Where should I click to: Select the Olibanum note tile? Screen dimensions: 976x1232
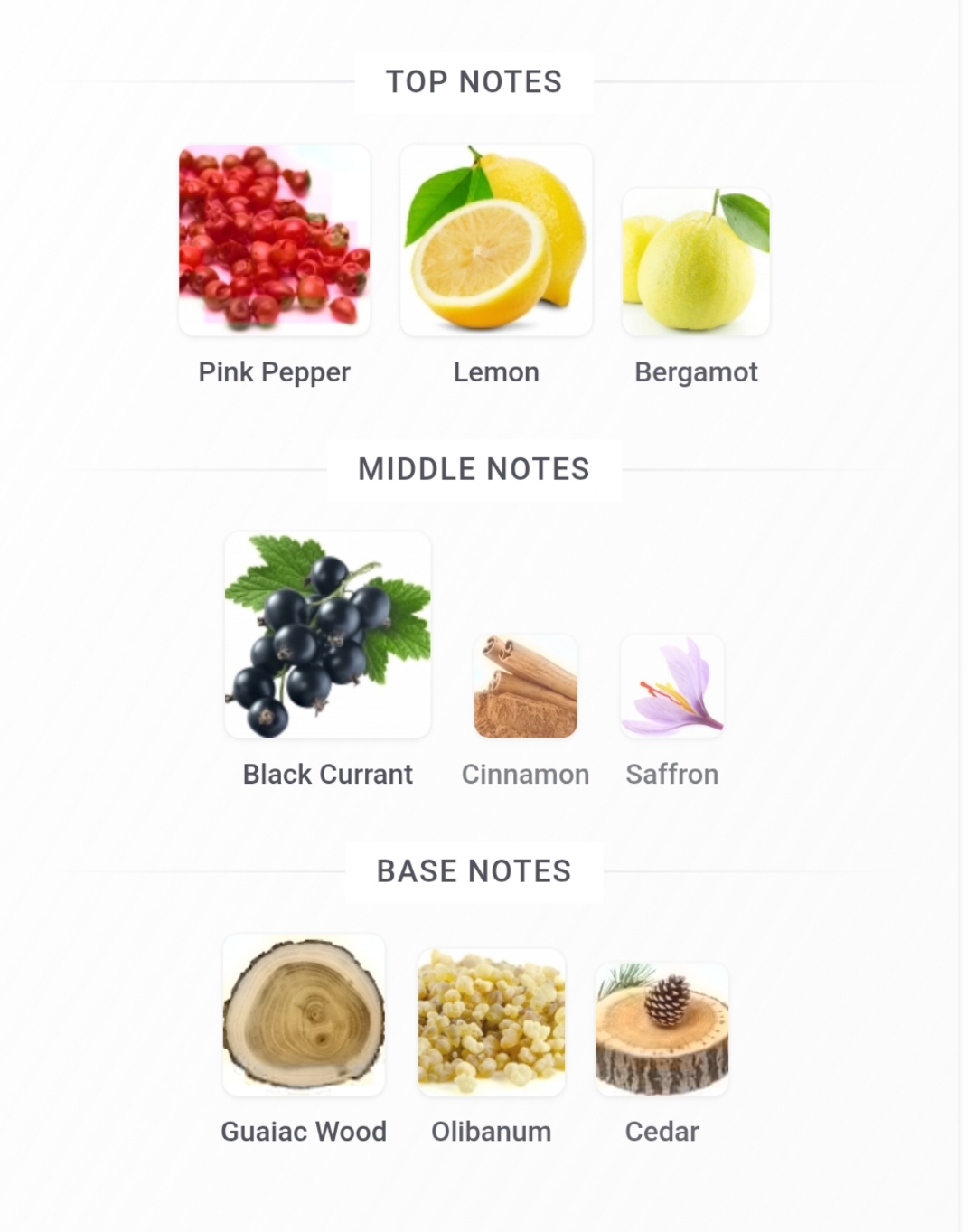(491, 1021)
